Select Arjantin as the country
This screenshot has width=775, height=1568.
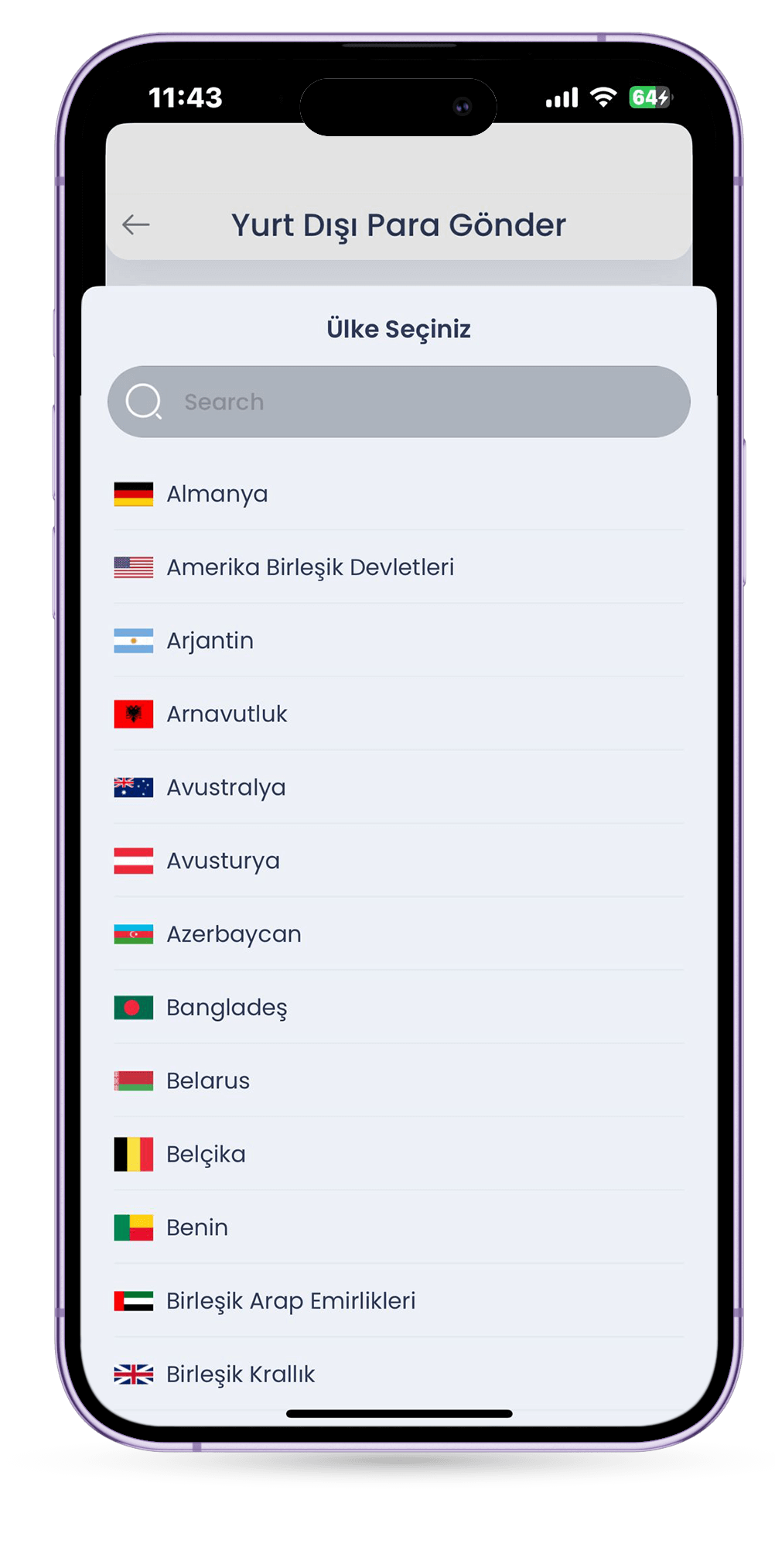coord(210,641)
